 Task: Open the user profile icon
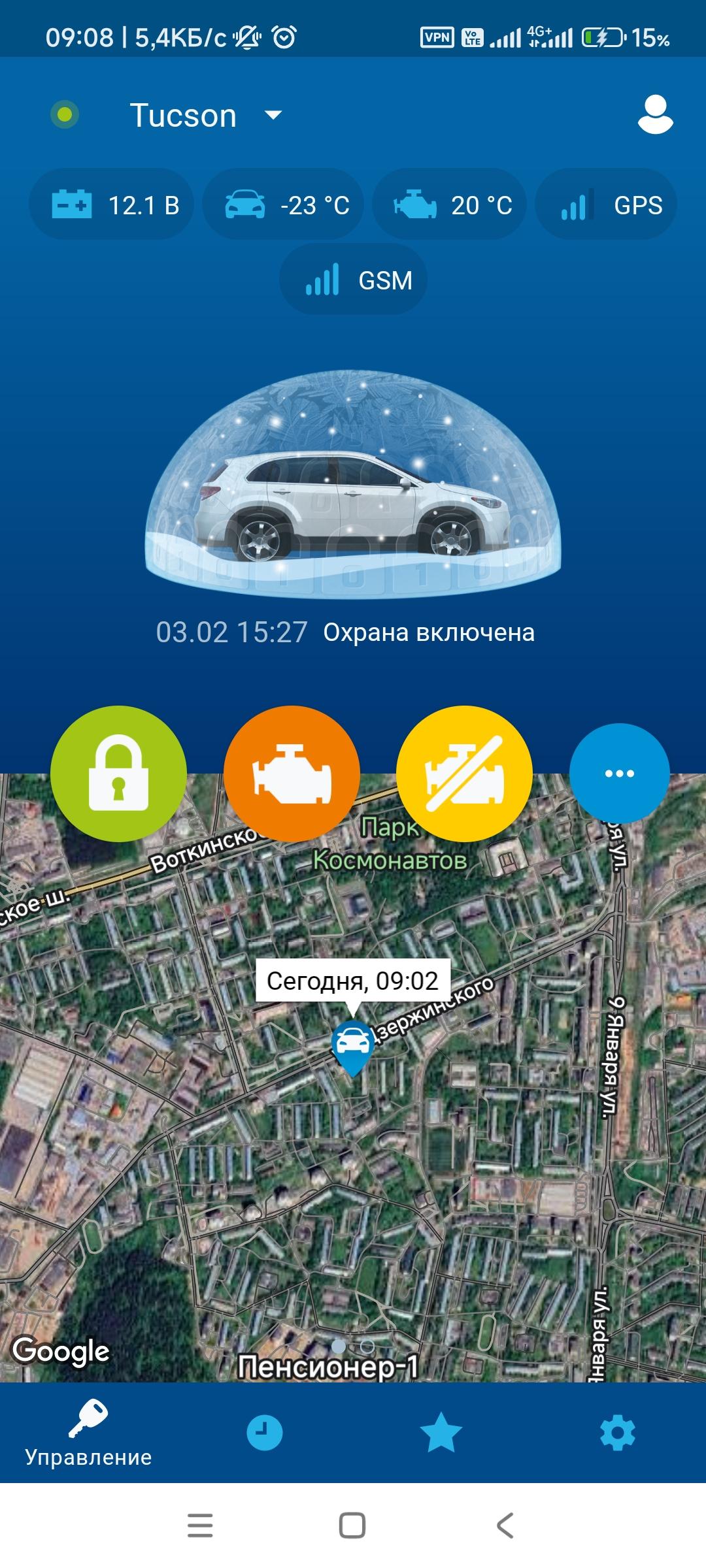(655, 116)
